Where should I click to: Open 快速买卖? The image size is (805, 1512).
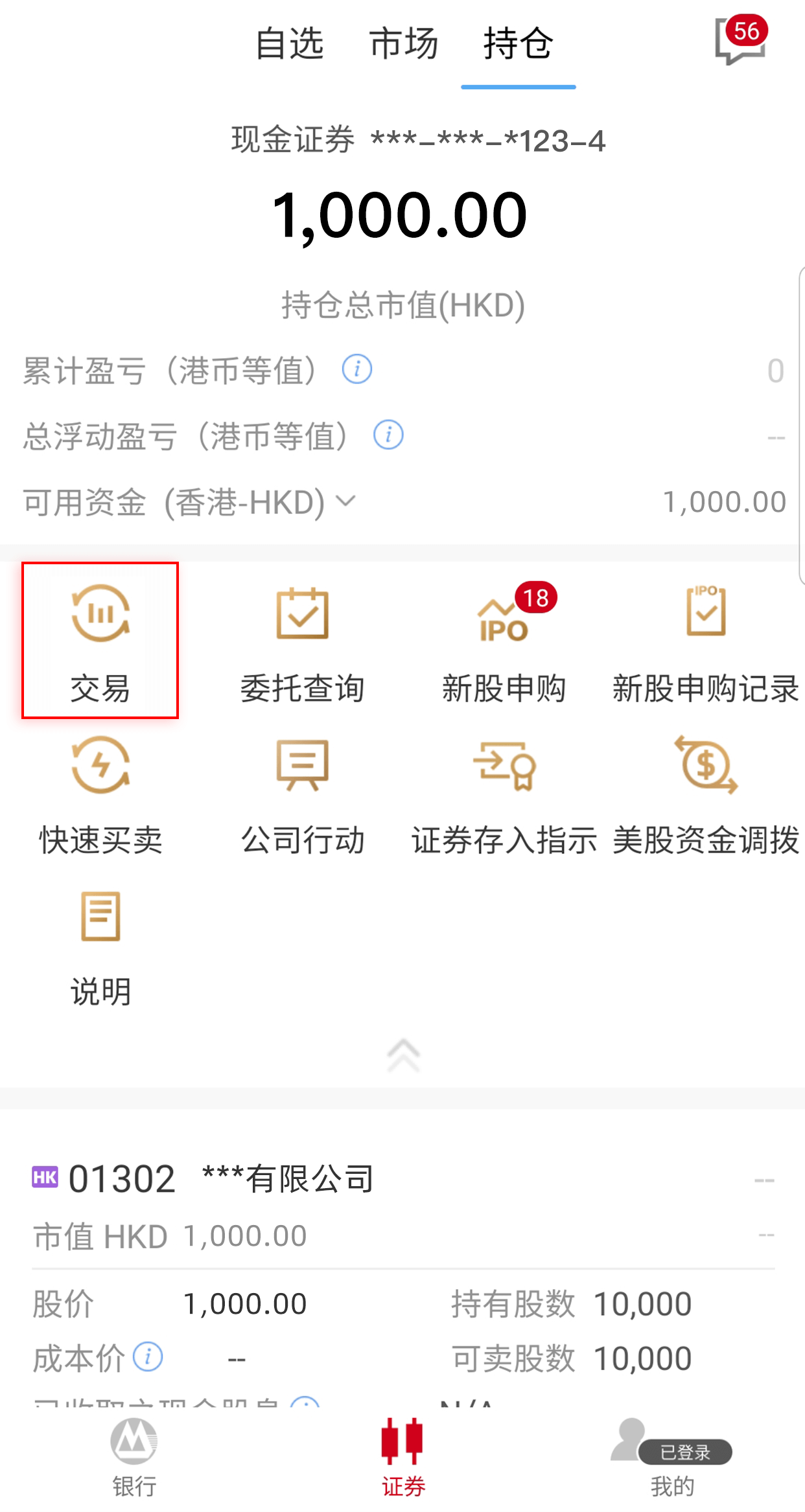click(100, 794)
